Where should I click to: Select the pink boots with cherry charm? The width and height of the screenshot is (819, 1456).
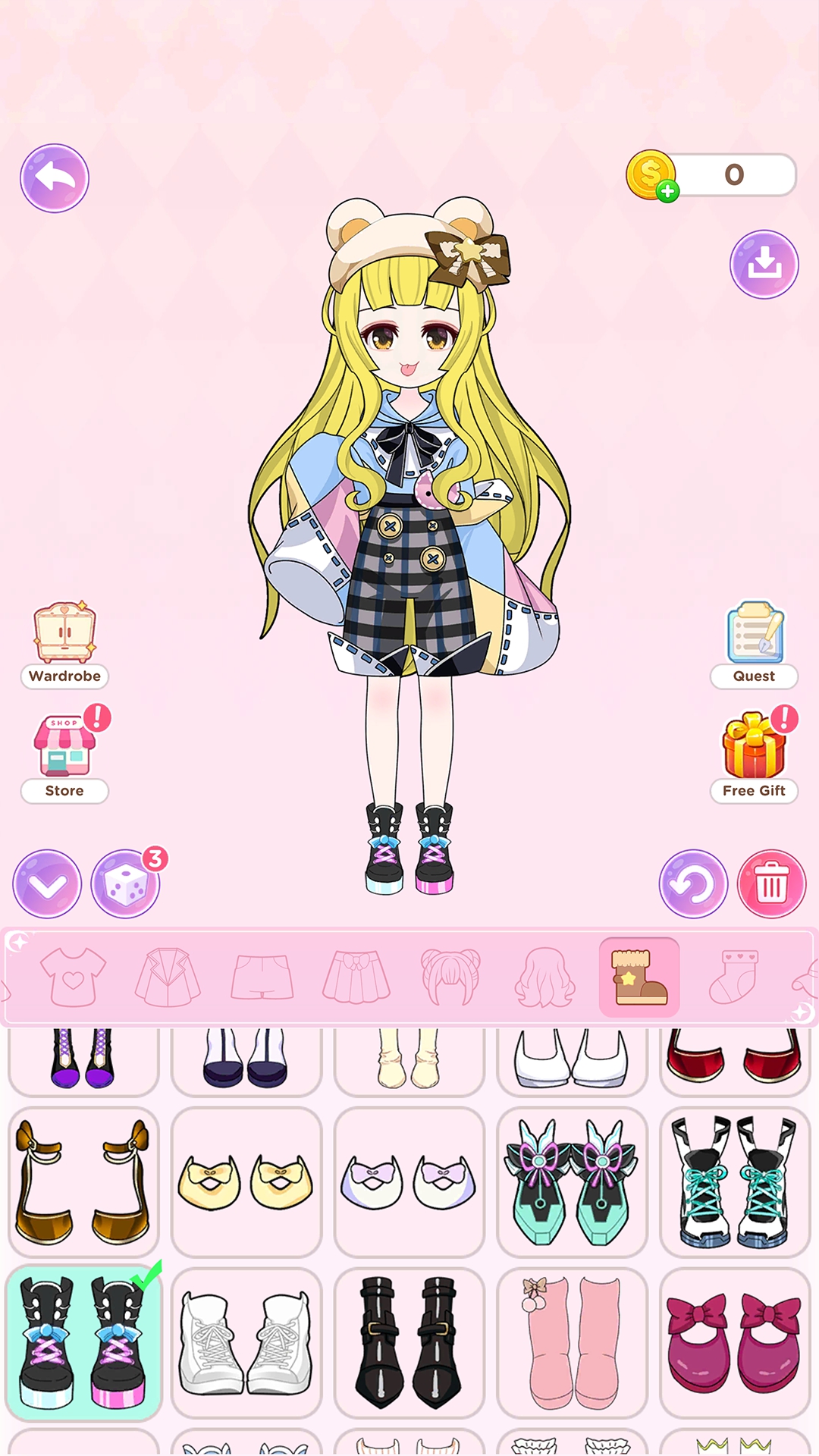coord(572,1342)
